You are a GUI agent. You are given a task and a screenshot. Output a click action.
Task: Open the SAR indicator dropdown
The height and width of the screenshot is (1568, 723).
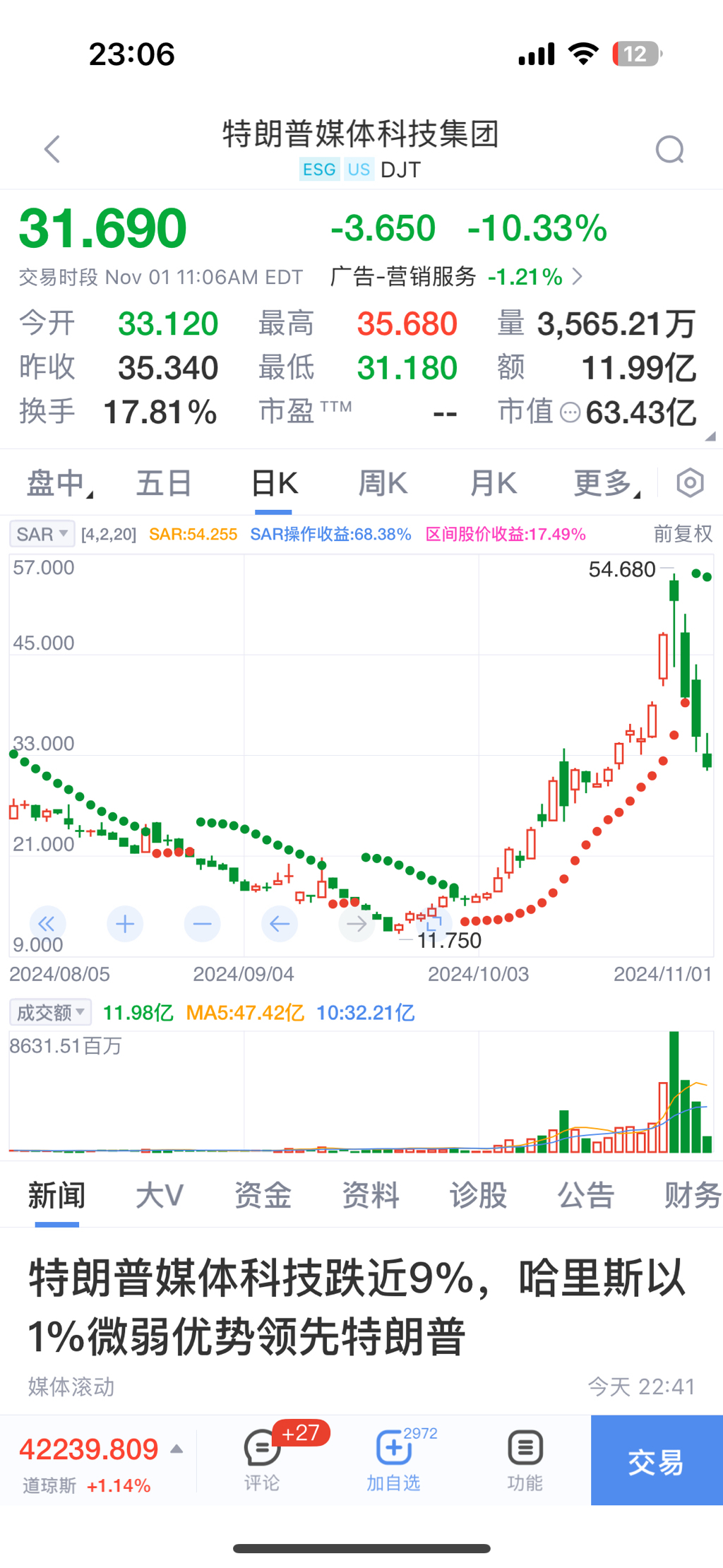pyautogui.click(x=42, y=534)
